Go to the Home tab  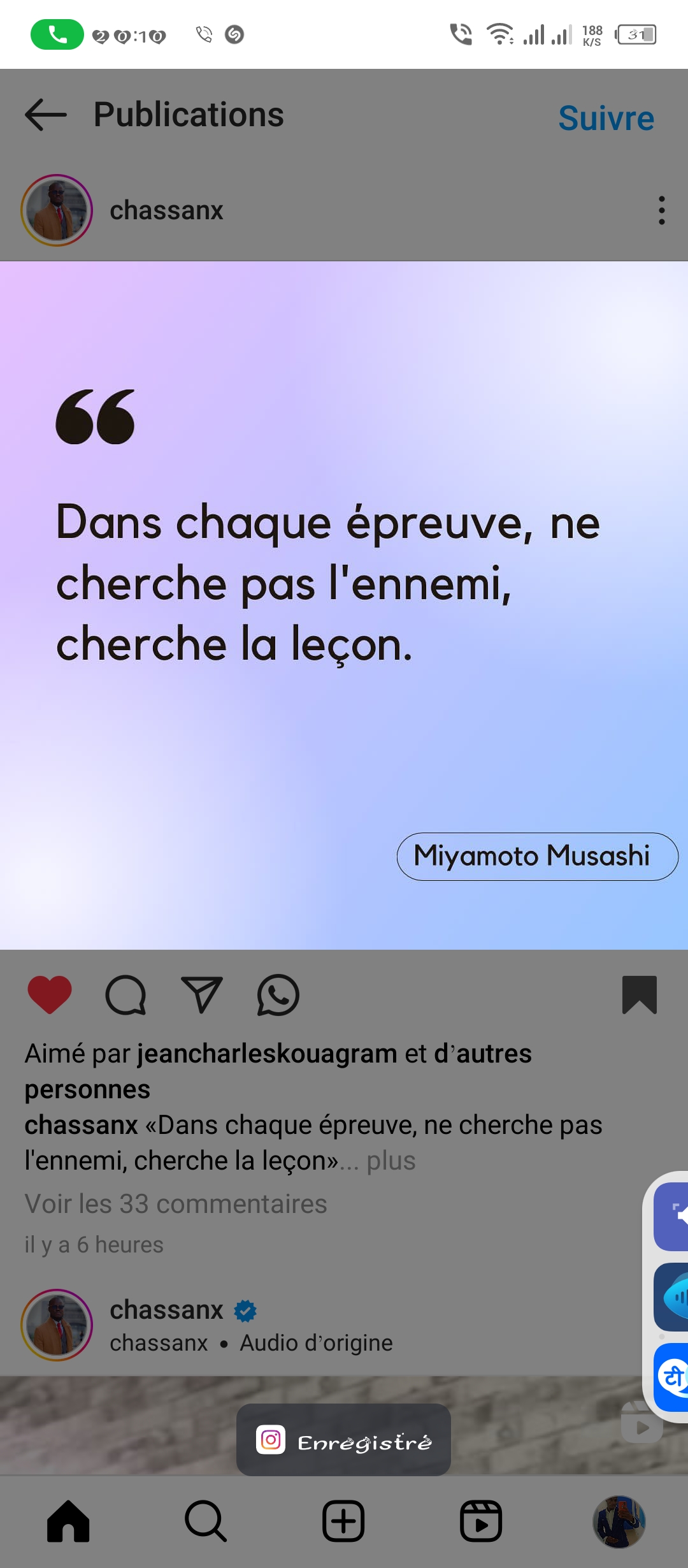tap(68, 1521)
